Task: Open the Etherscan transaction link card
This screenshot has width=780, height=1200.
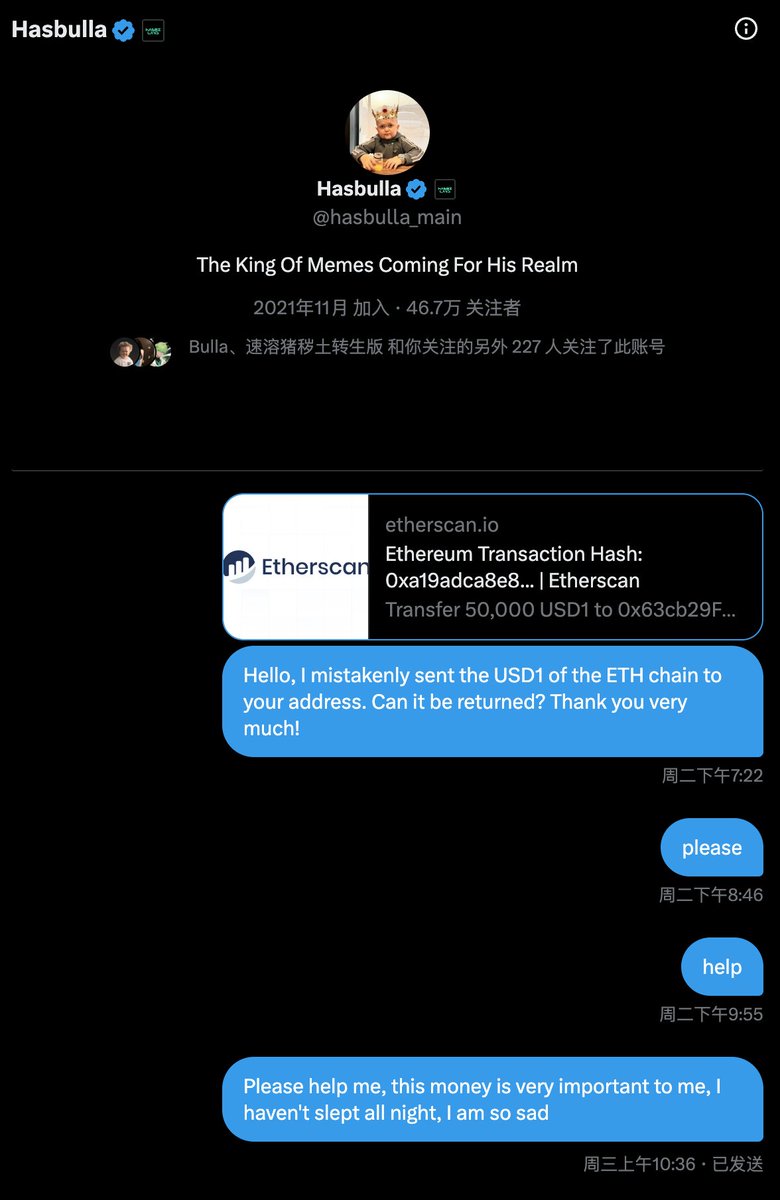Action: [492, 566]
